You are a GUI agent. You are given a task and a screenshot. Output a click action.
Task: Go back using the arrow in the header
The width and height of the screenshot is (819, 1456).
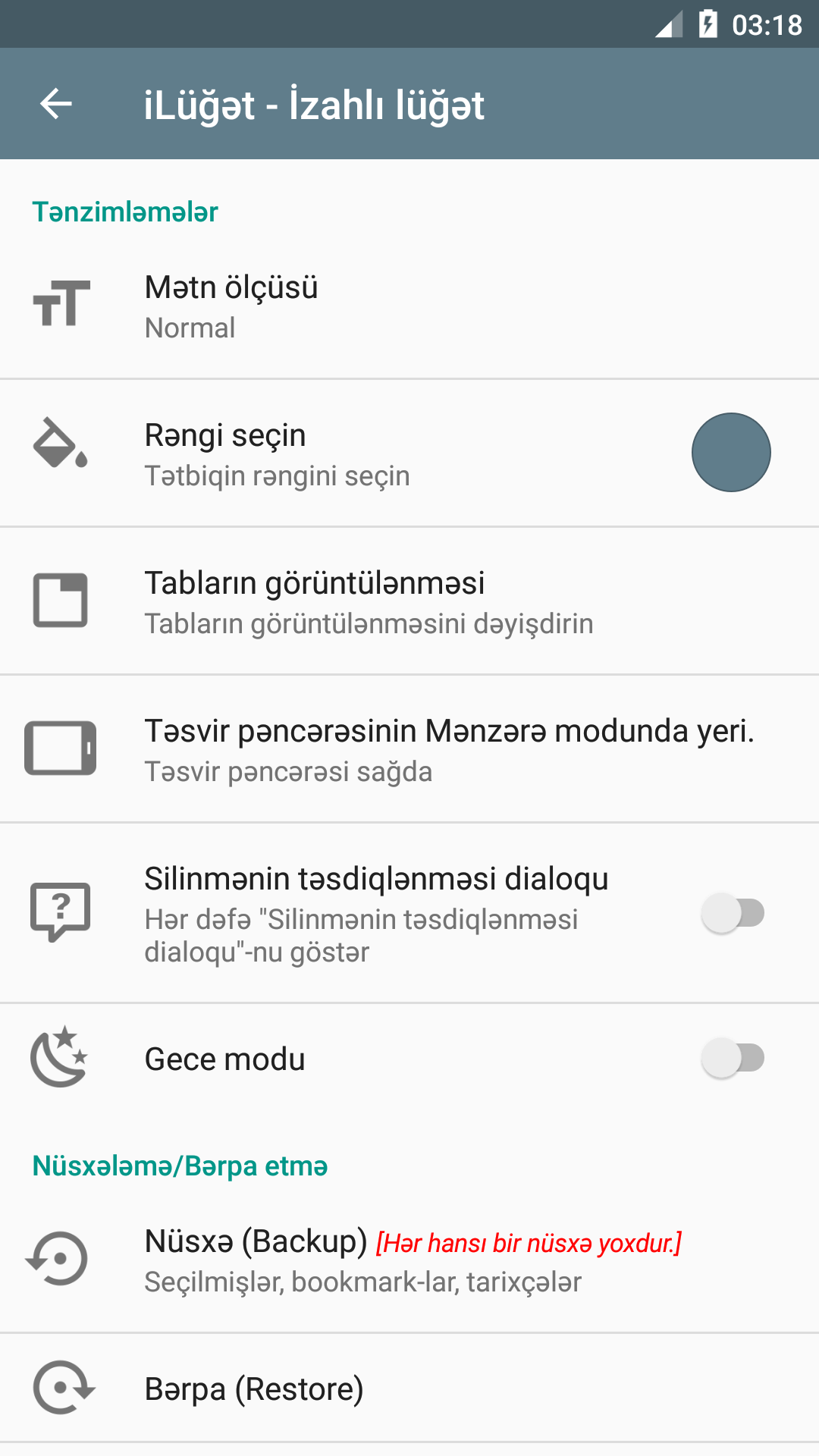[55, 103]
